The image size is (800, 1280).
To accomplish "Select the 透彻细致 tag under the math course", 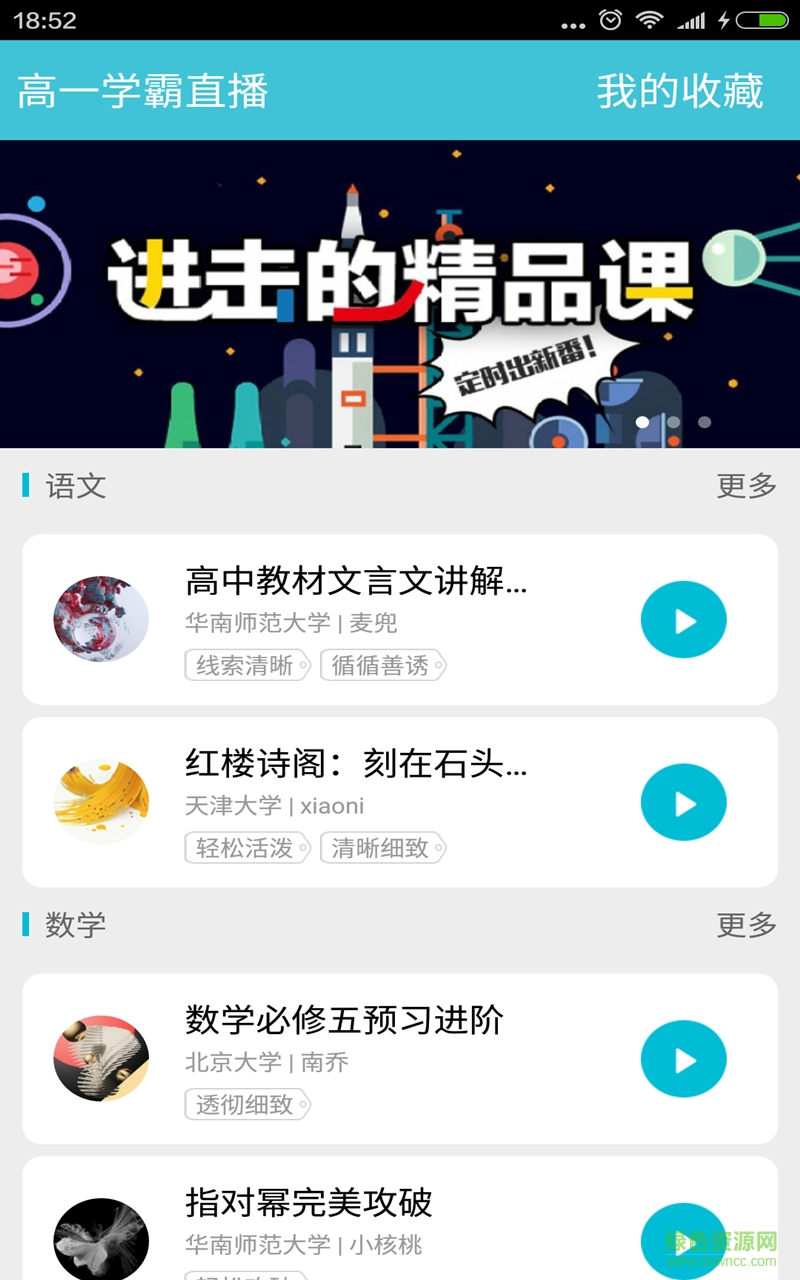I will (x=246, y=1104).
